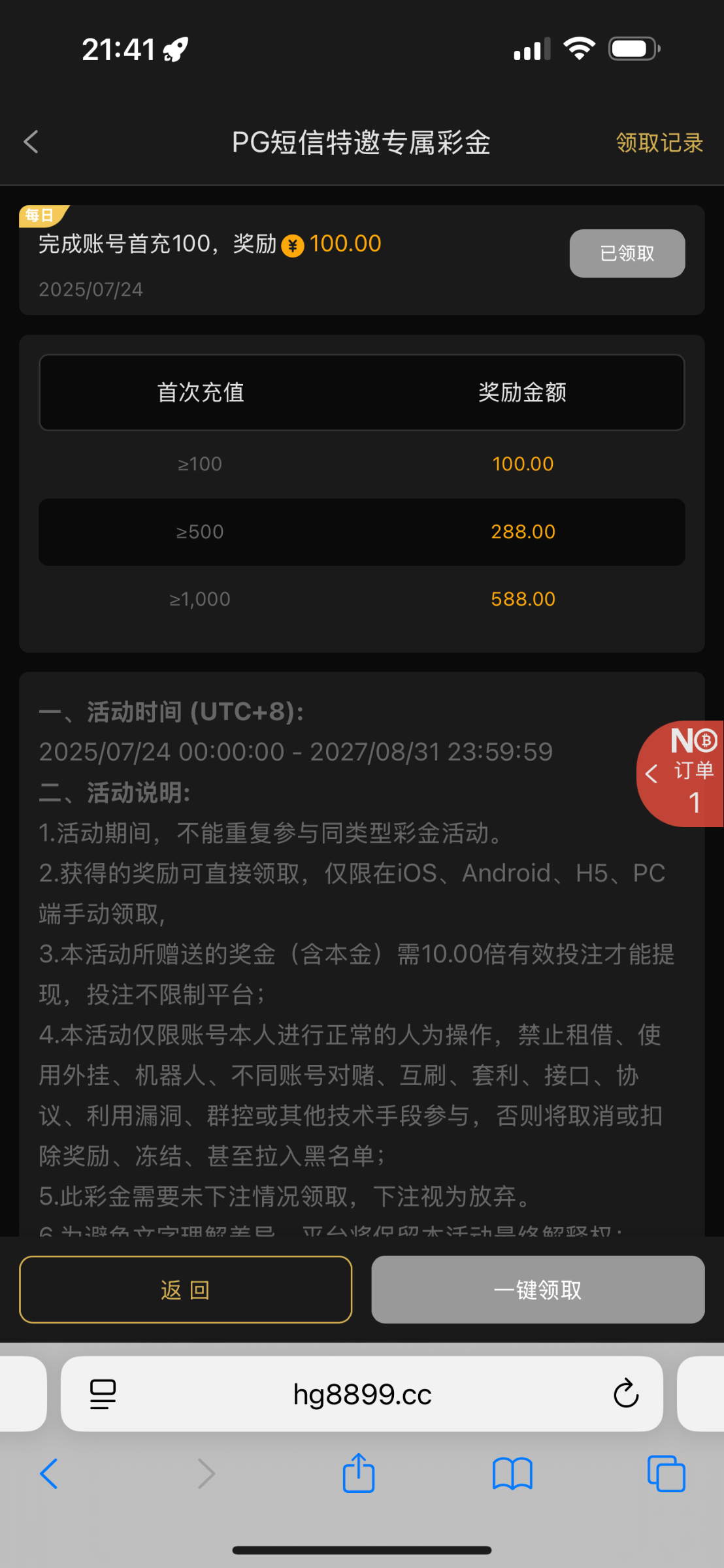The image size is (724, 1568).
Task: Tap the 返回 button
Action: pos(186,1290)
